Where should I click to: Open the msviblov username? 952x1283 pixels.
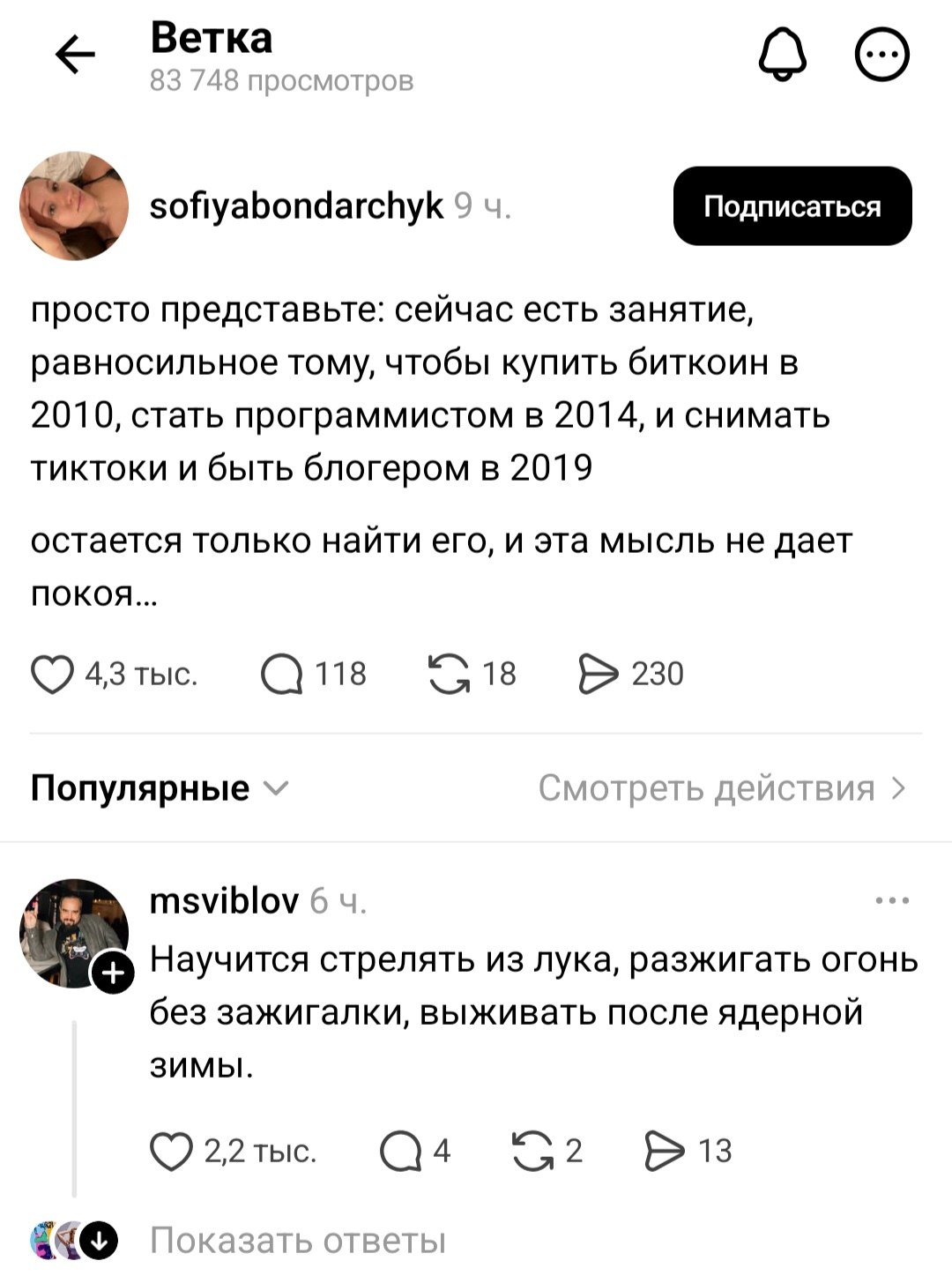coord(225,901)
